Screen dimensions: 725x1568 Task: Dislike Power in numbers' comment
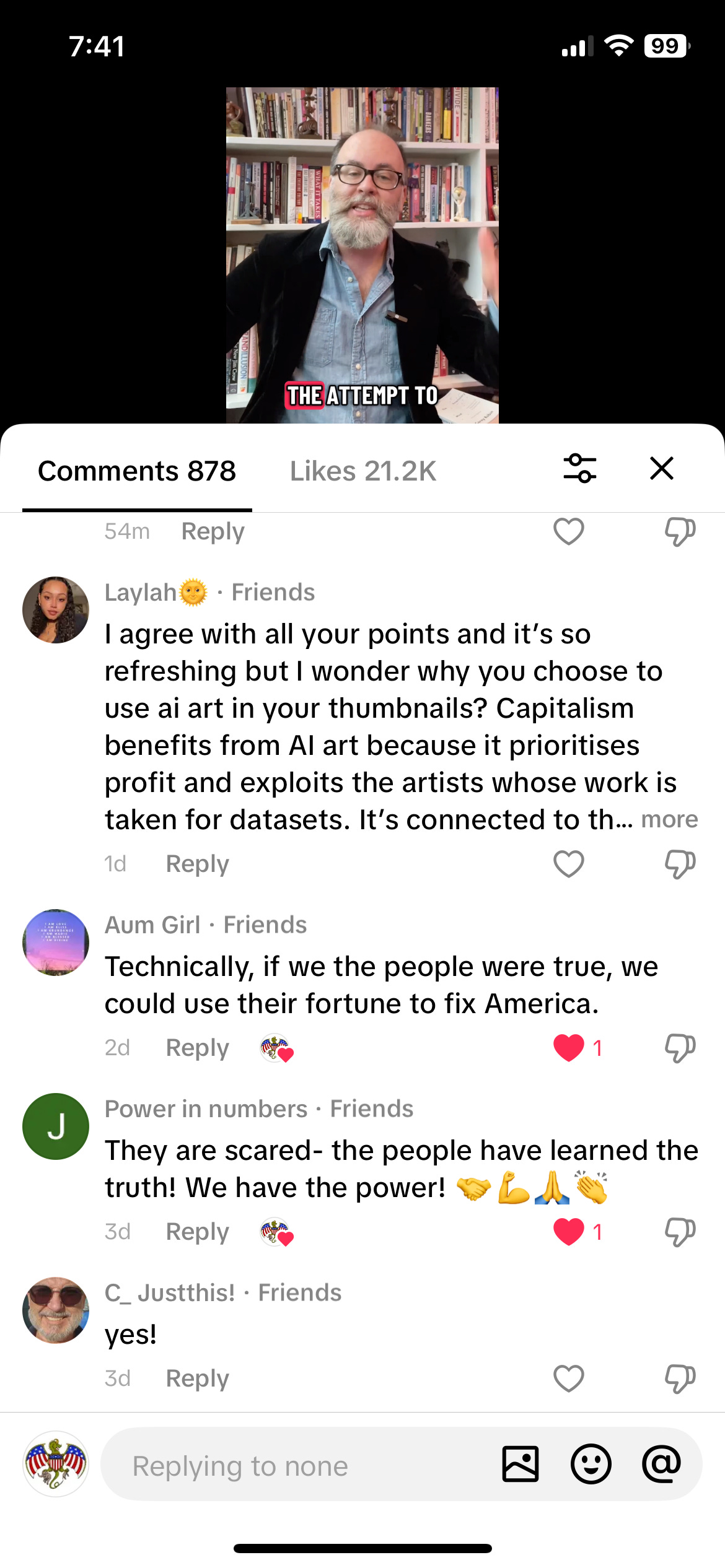pyautogui.click(x=680, y=1232)
